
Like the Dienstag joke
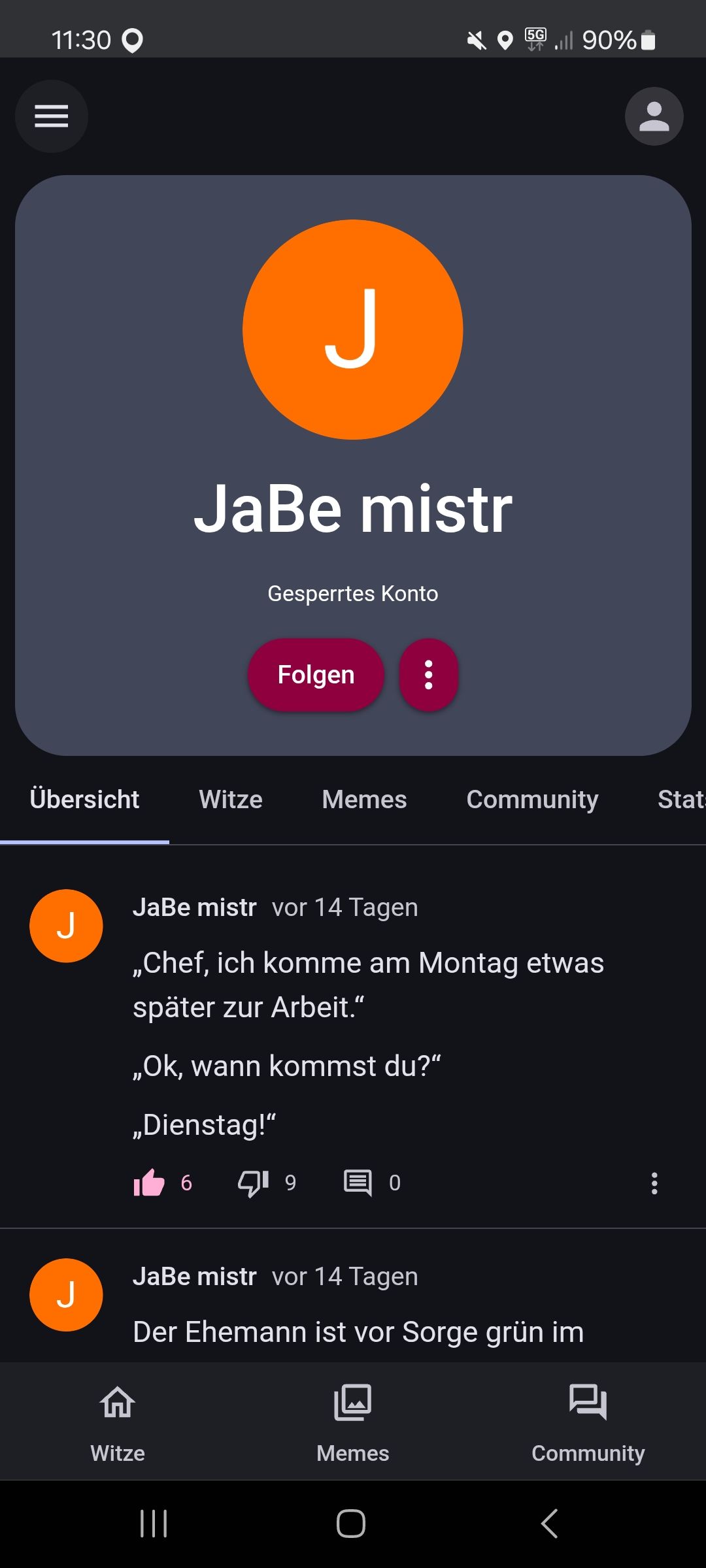coord(150,1183)
